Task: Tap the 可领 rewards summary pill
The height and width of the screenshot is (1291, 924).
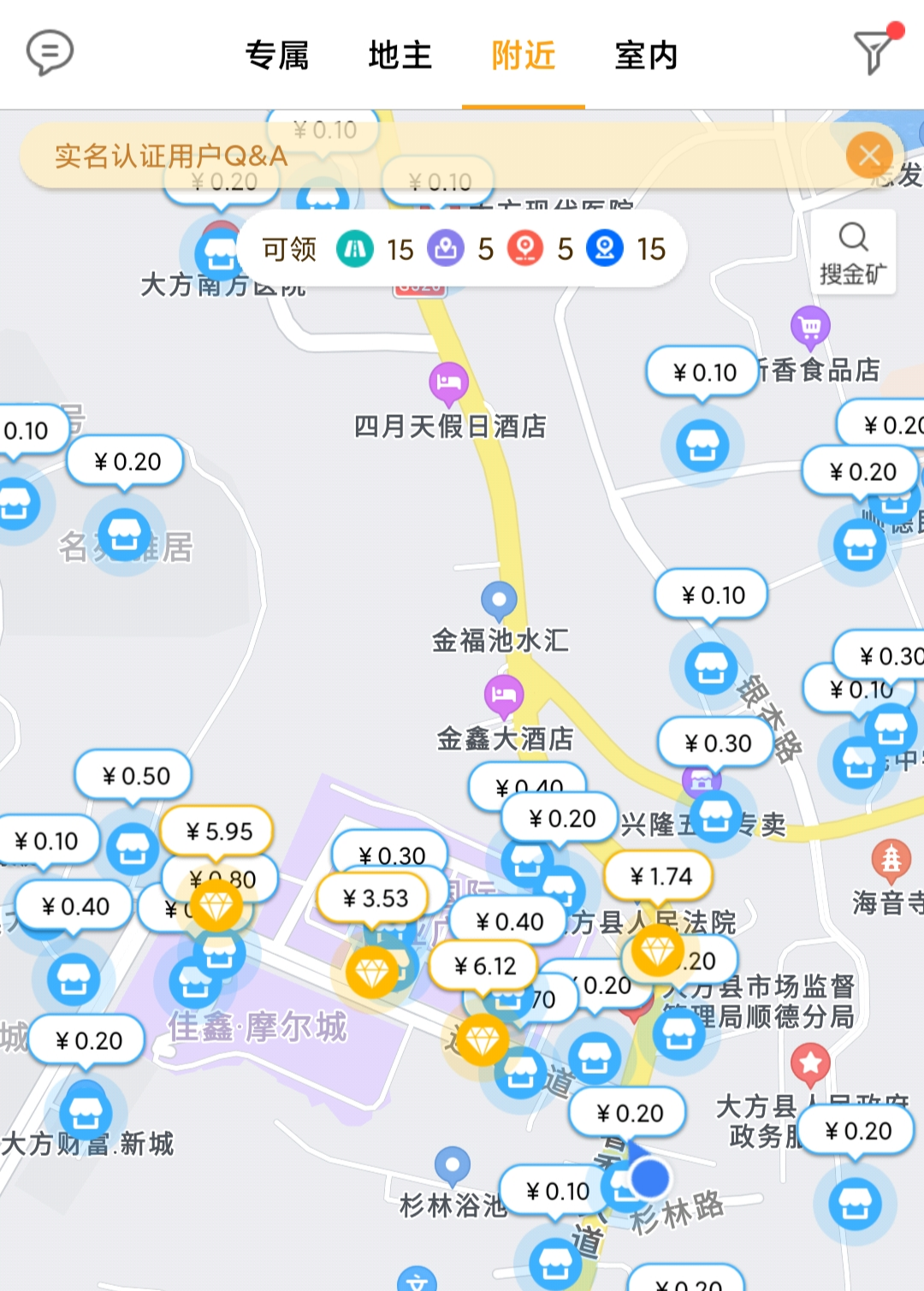Action: tap(462, 249)
